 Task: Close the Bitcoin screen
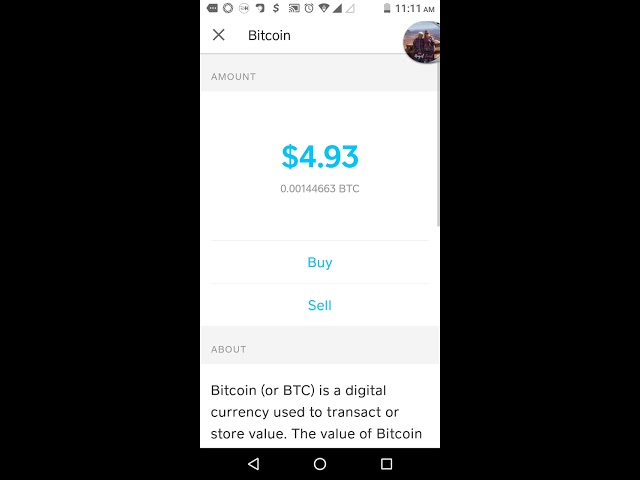[219, 35]
